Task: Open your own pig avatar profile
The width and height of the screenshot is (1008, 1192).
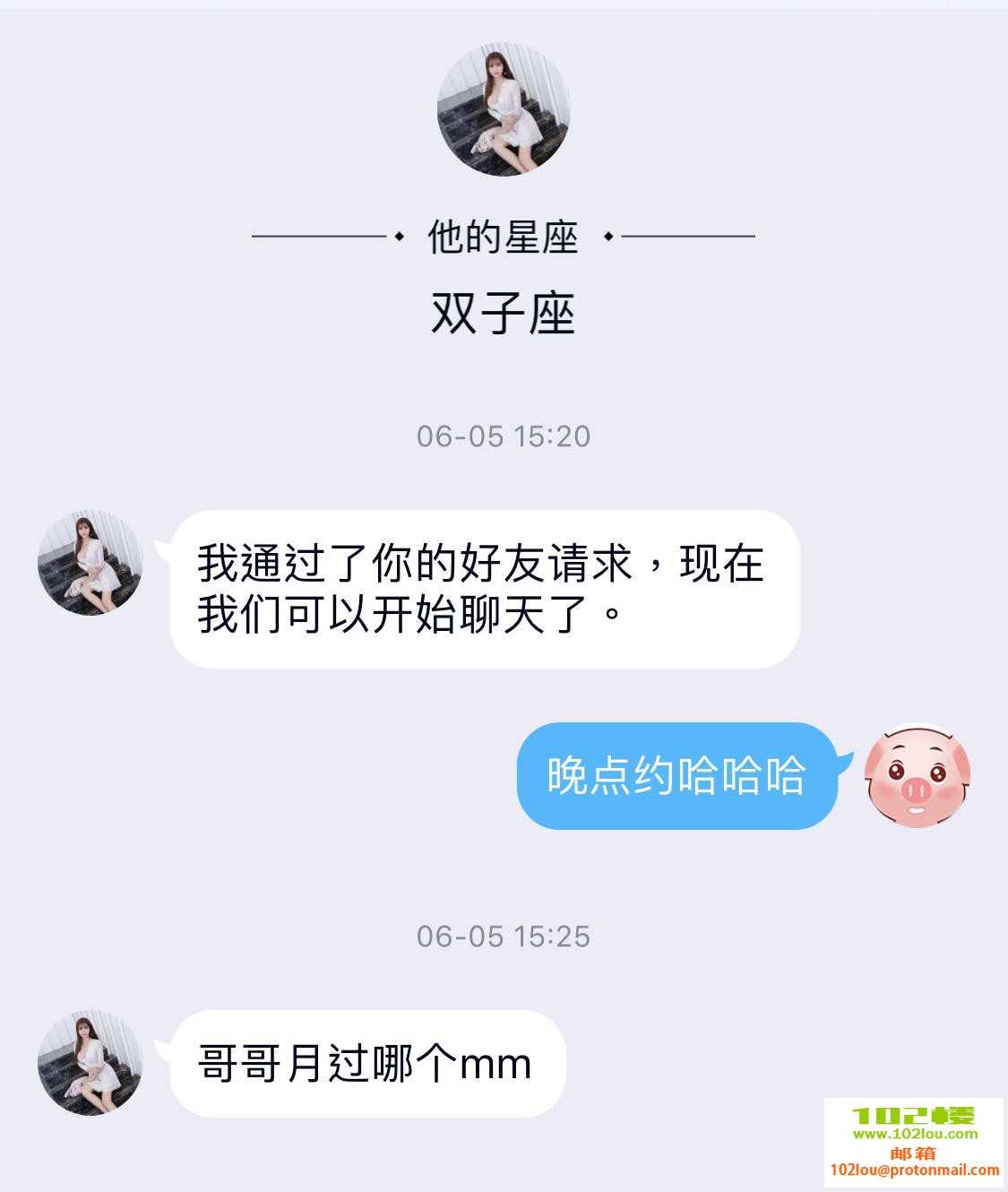Action: [917, 776]
